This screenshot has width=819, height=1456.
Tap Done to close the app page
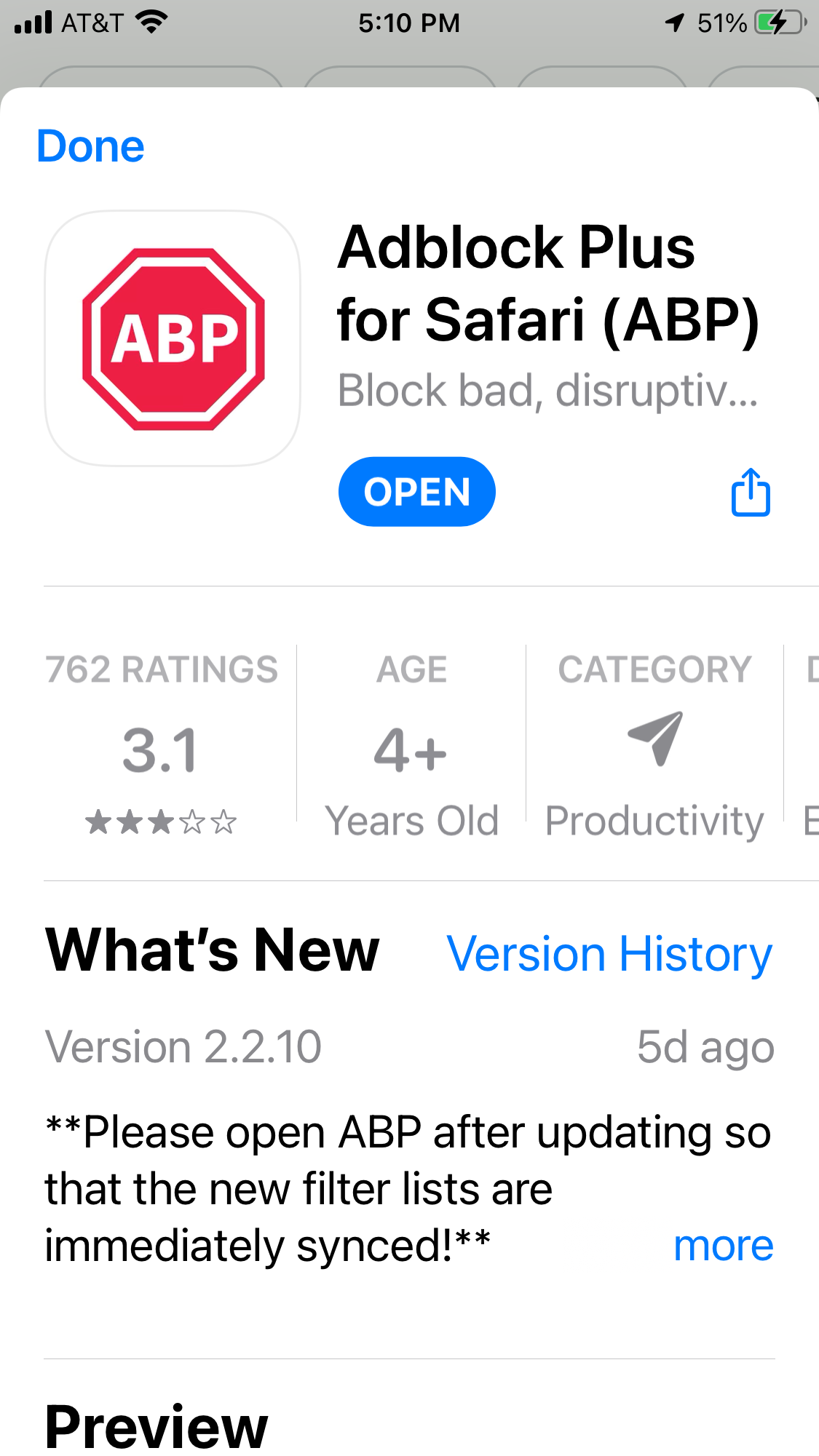click(x=90, y=146)
